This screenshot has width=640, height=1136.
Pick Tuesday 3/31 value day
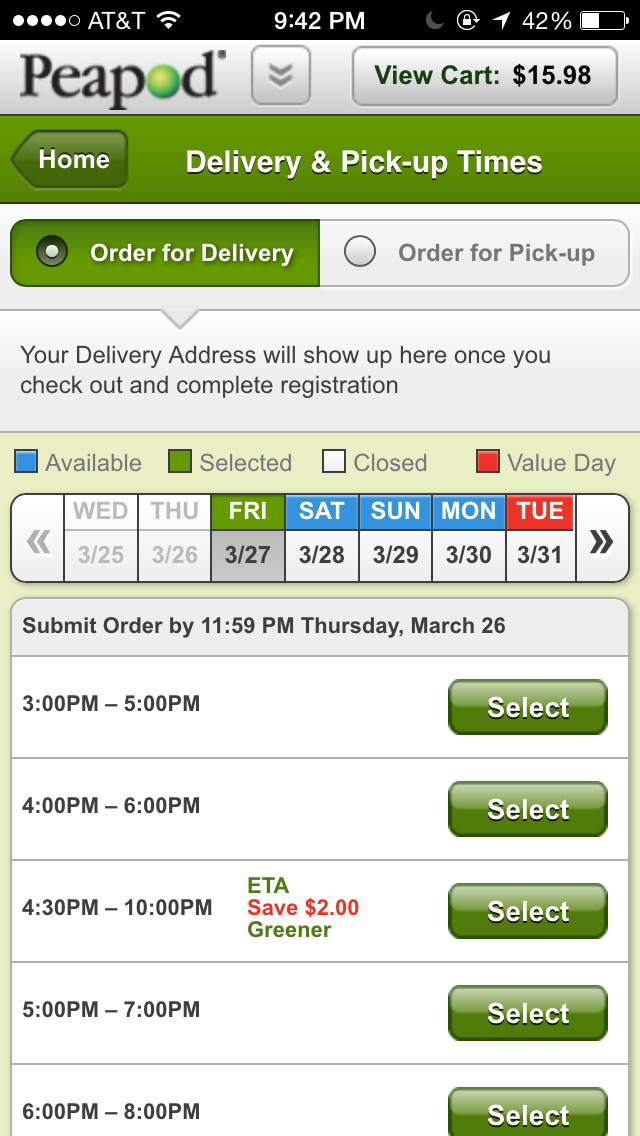tap(541, 538)
